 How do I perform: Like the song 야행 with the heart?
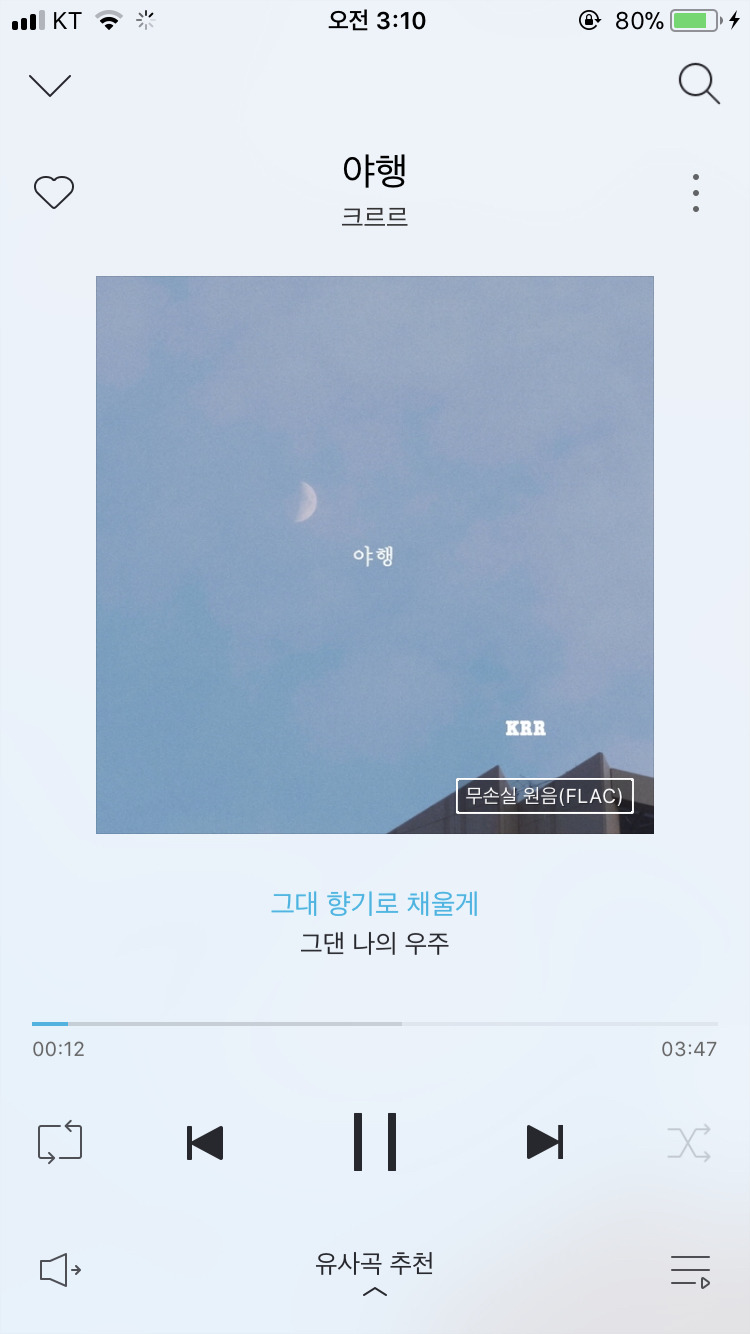pyautogui.click(x=54, y=192)
